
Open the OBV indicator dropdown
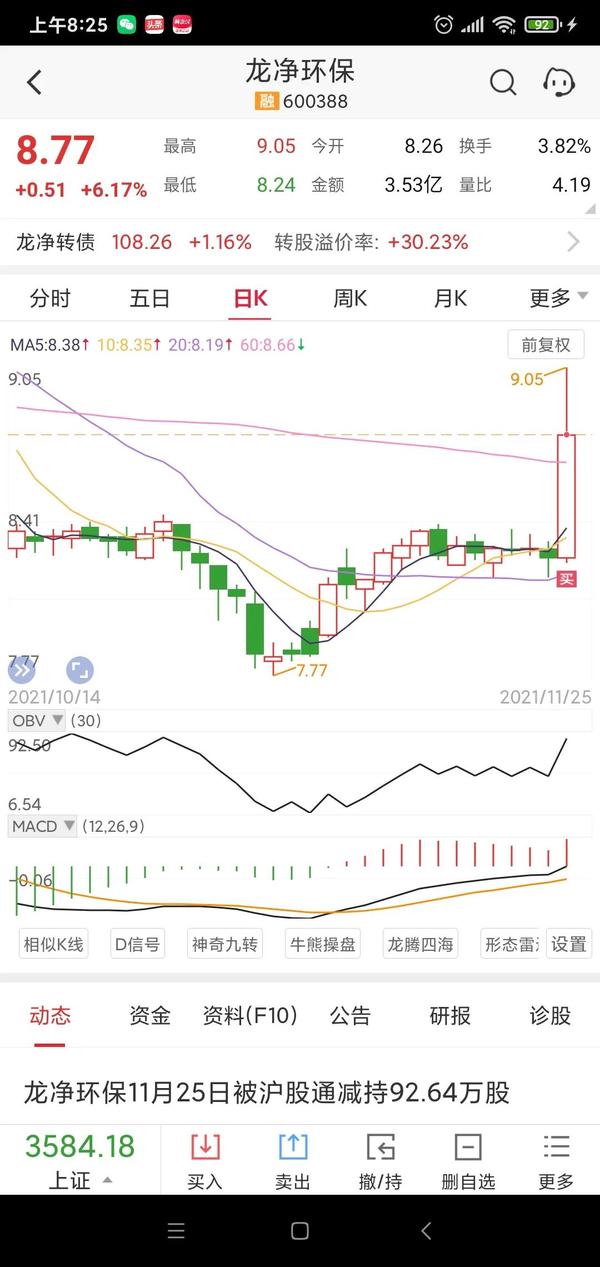coord(36,720)
